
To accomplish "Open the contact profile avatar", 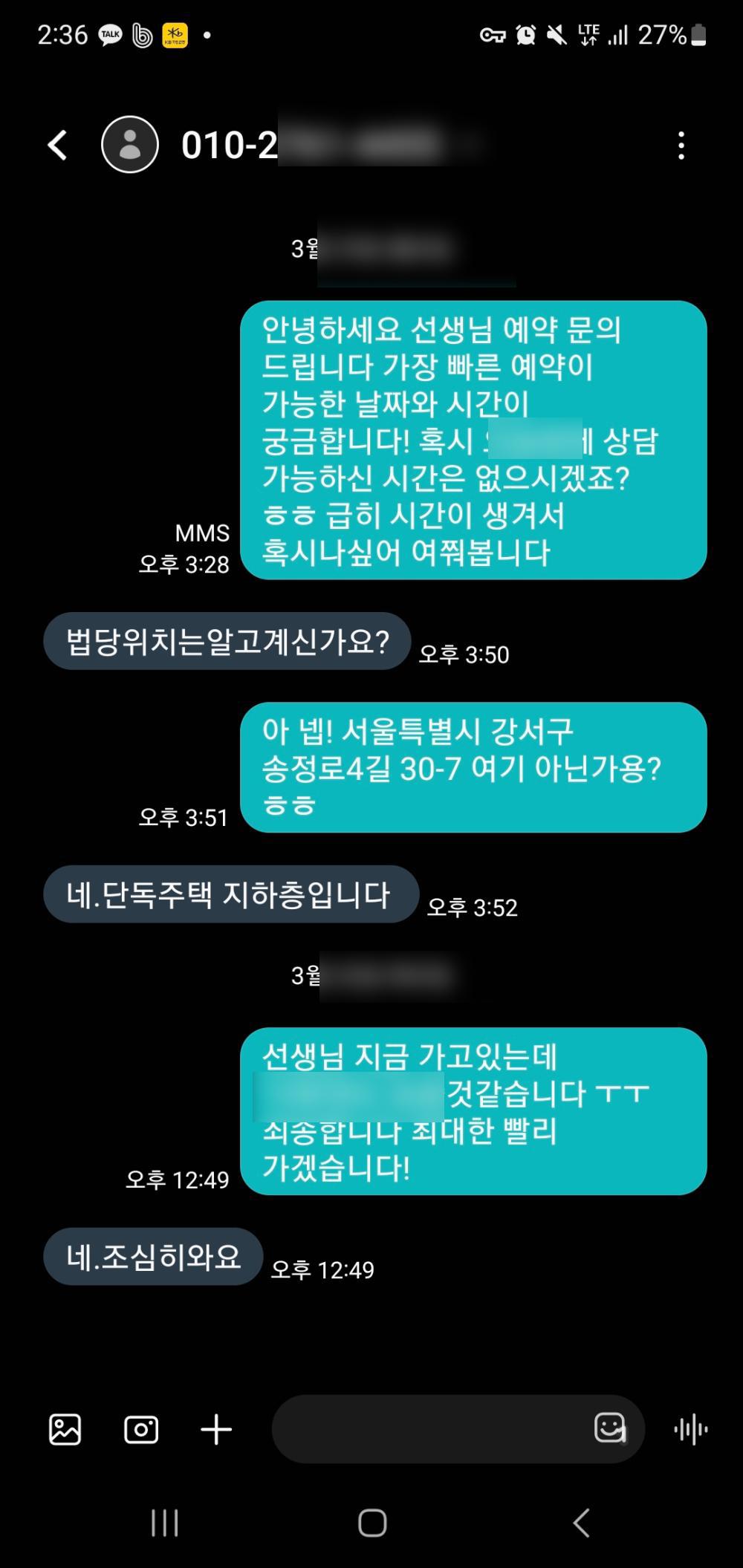I will click(130, 145).
